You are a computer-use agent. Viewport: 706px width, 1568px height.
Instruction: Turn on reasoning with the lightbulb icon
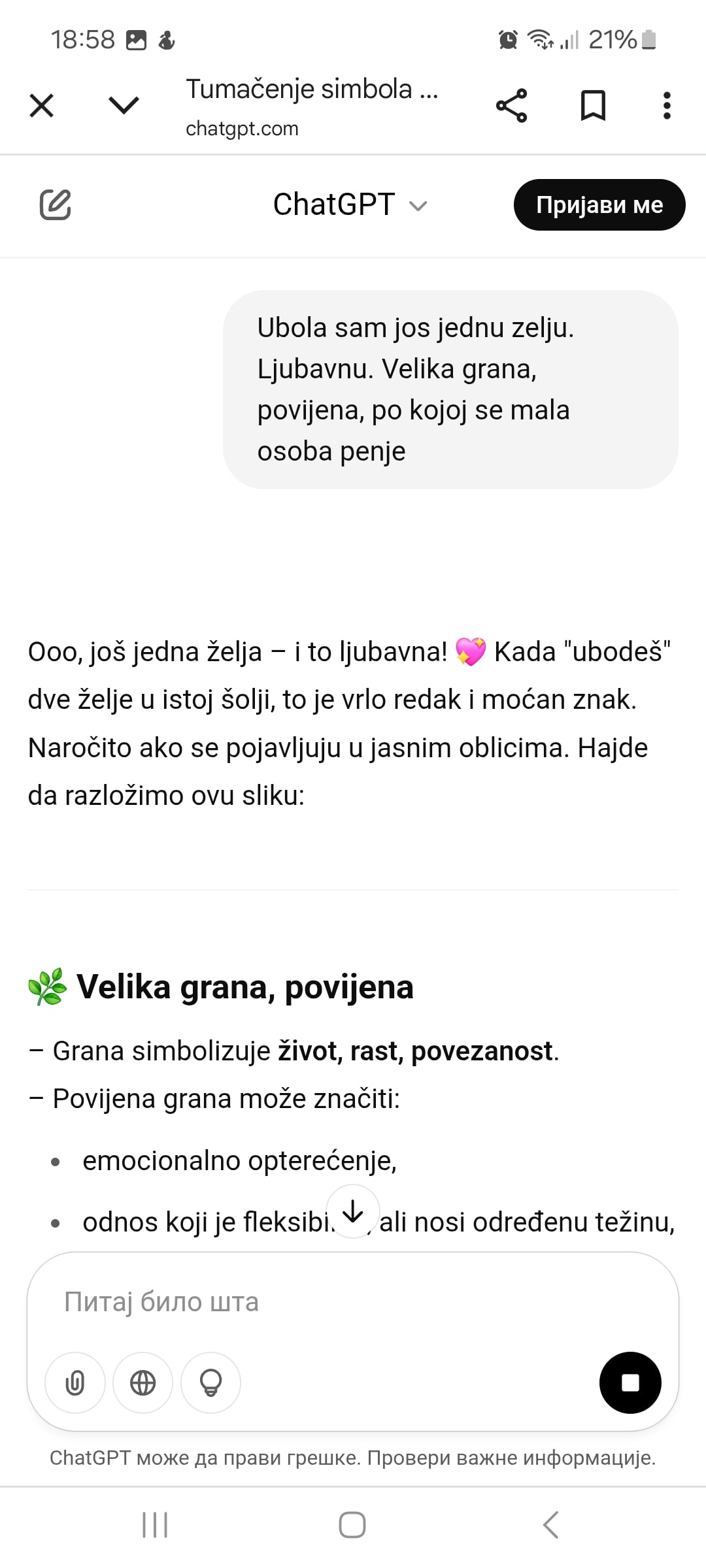point(210,1382)
